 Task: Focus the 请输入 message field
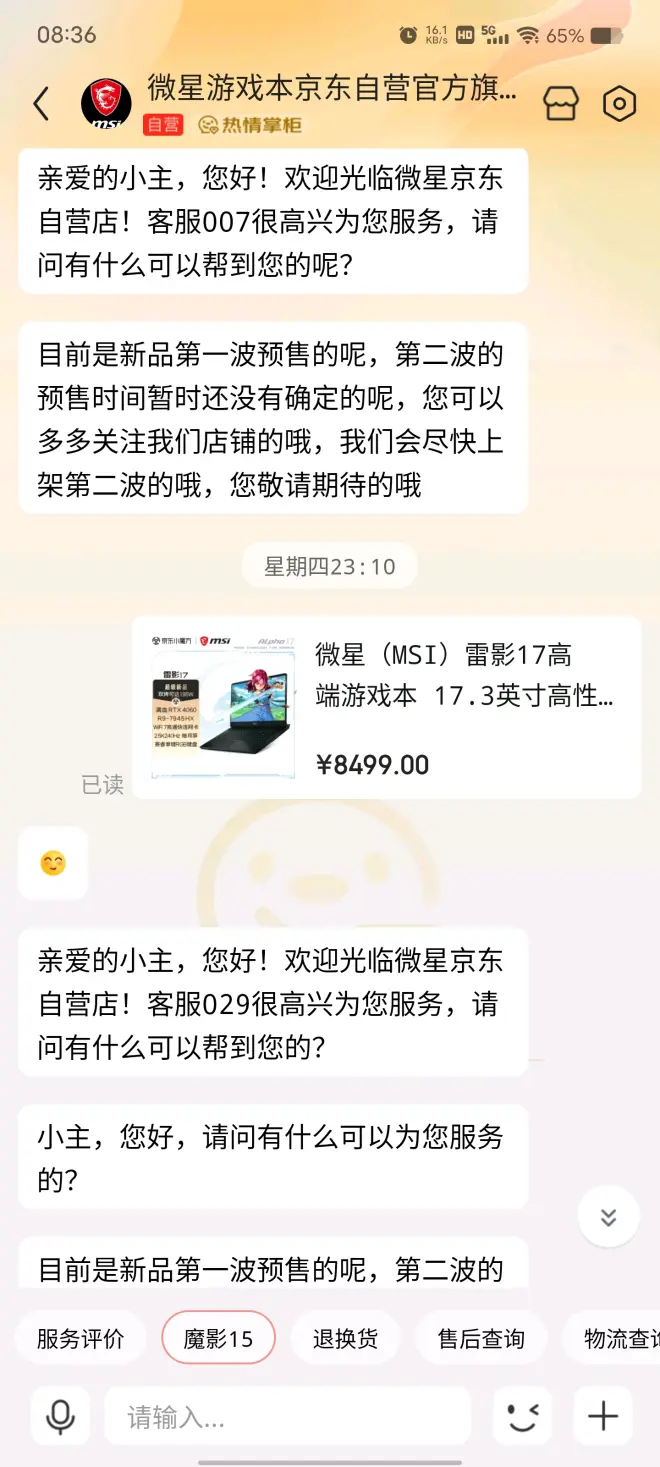coord(287,1416)
